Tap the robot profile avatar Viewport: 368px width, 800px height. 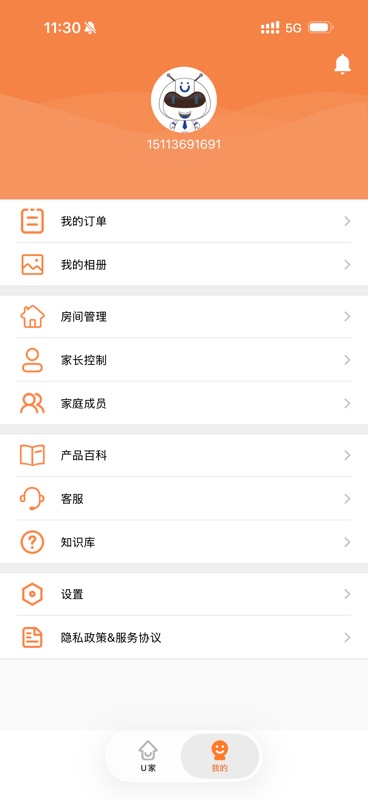tap(184, 99)
